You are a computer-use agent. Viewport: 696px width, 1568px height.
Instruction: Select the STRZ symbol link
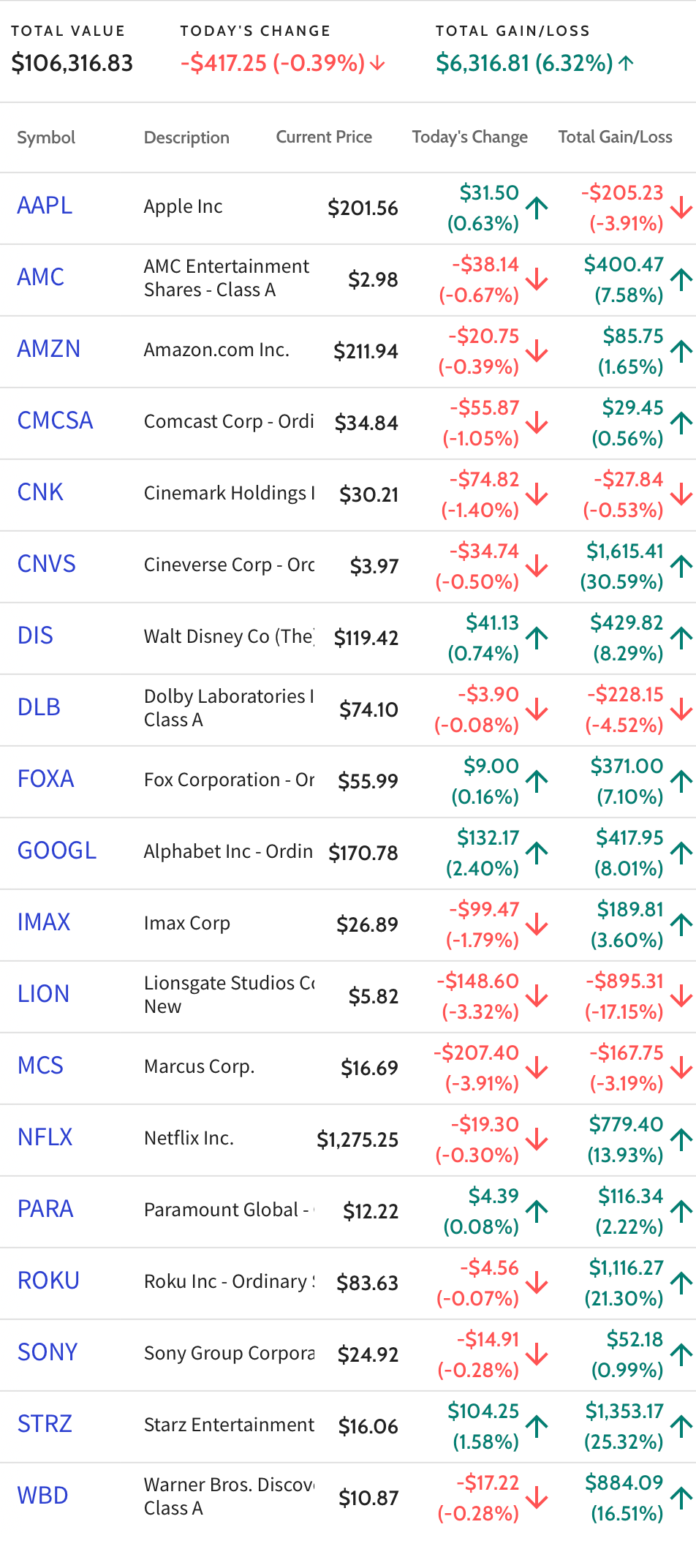[x=45, y=1424]
